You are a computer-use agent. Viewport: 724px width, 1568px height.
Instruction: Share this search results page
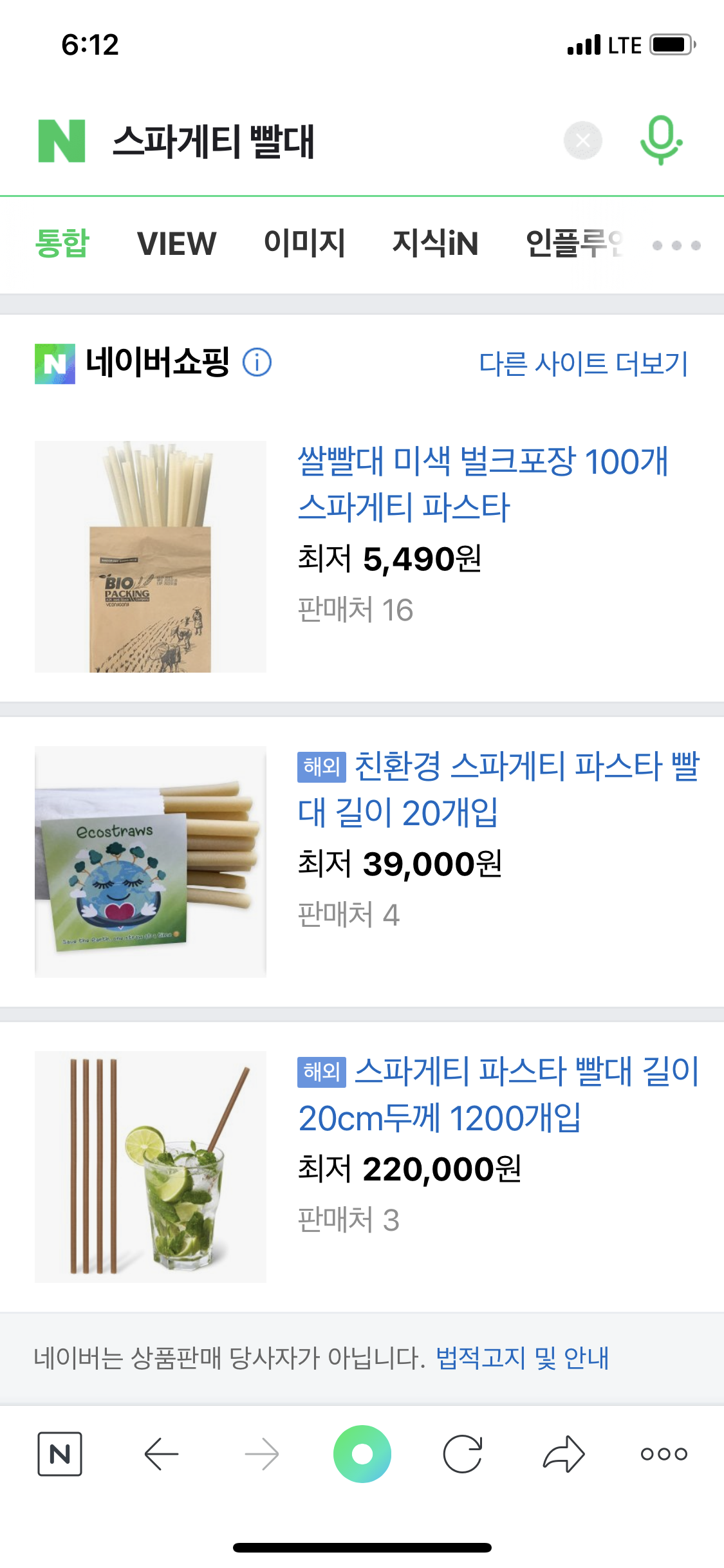click(x=564, y=1454)
